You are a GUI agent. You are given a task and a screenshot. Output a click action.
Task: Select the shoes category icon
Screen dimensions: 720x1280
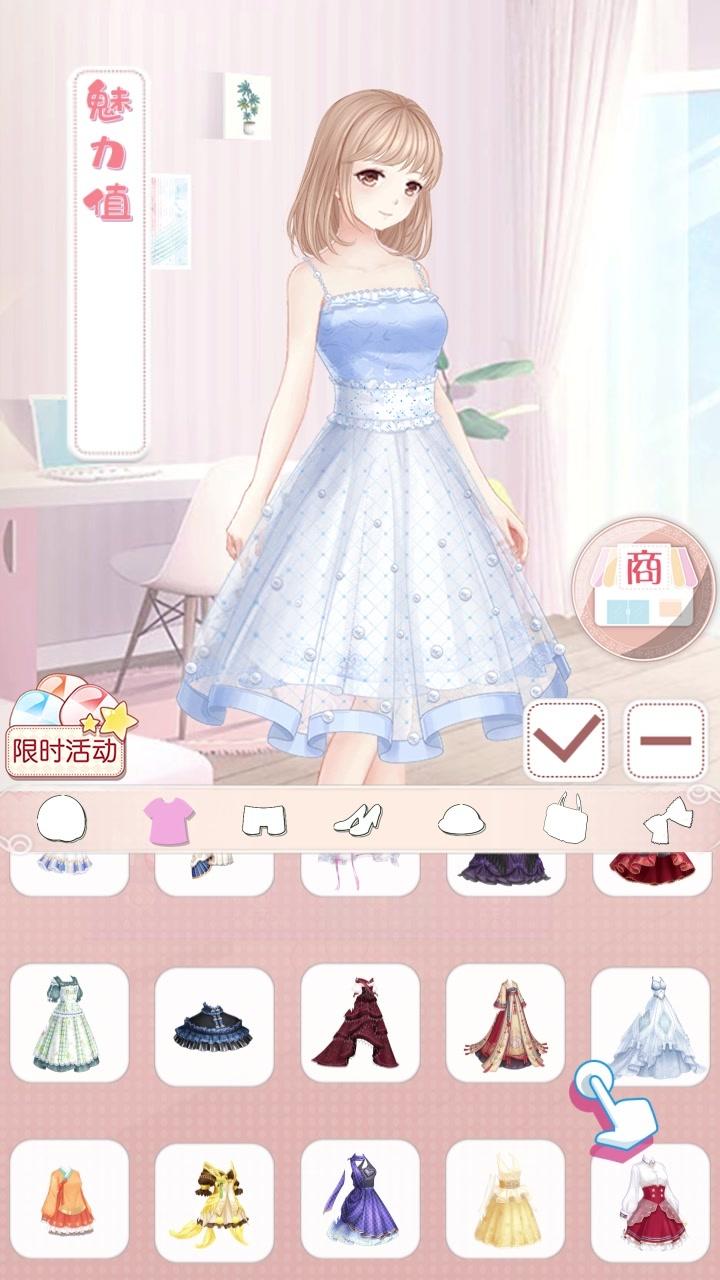point(360,820)
